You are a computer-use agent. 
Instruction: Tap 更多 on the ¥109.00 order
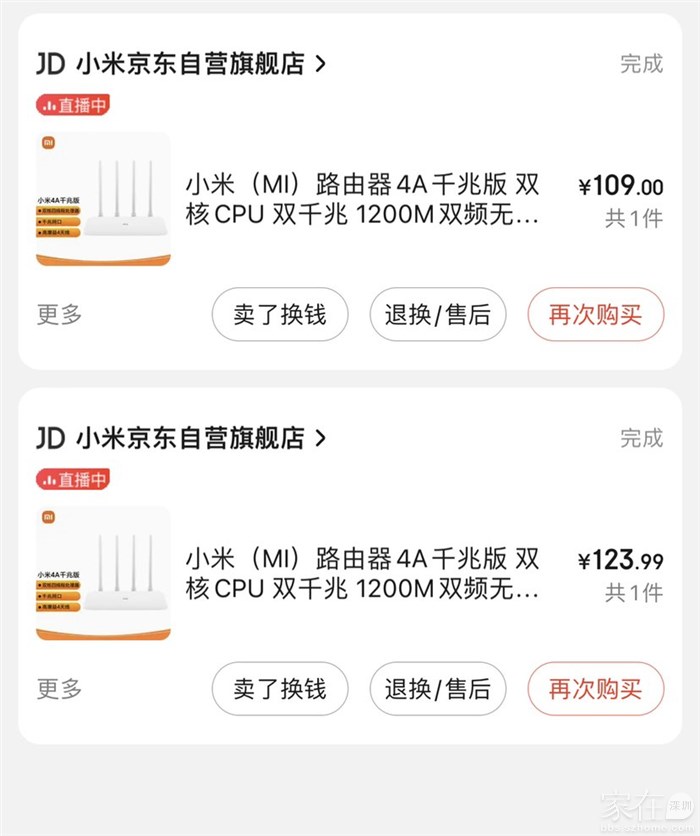60,314
